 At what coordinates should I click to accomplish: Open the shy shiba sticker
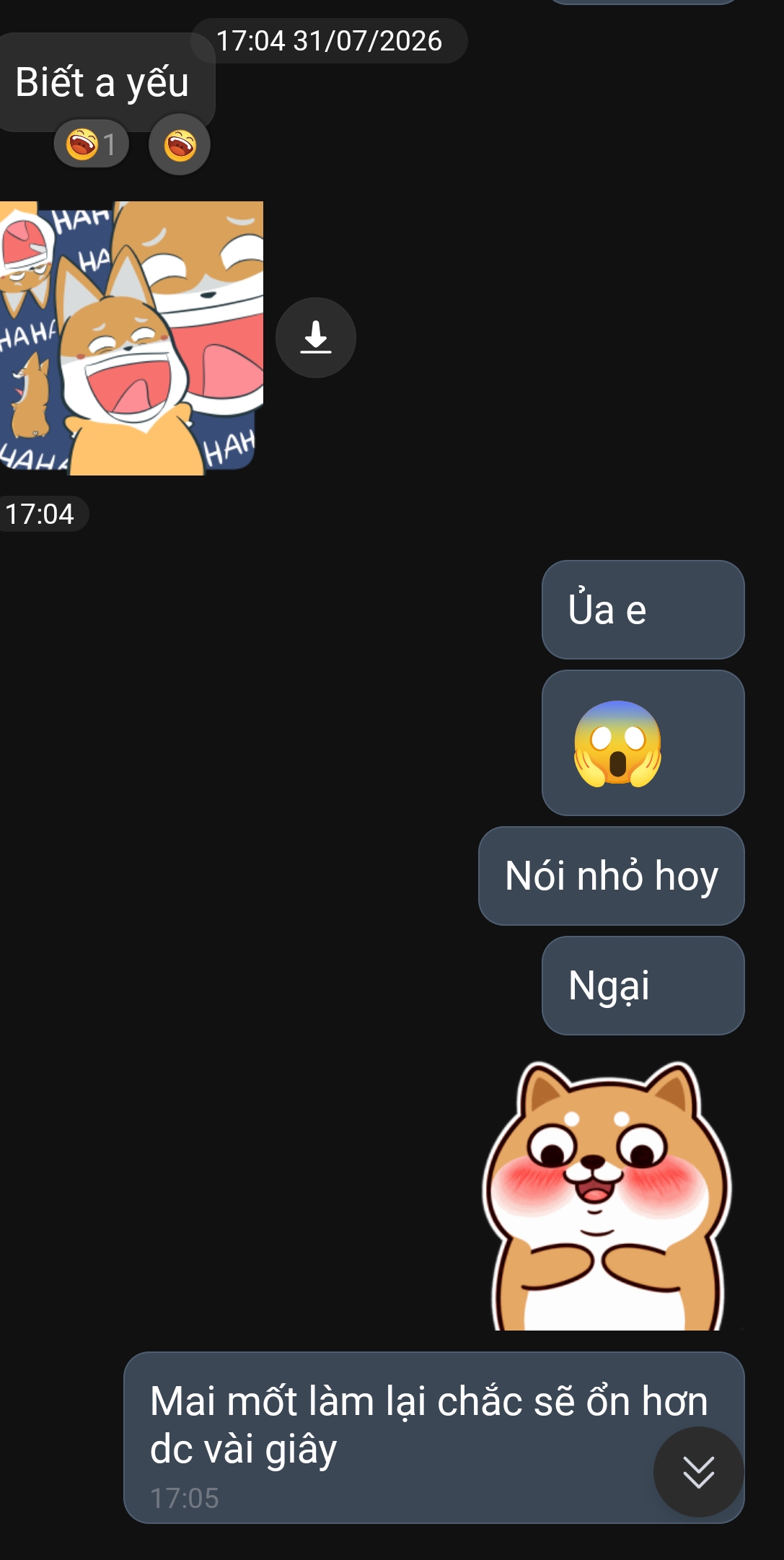(x=607, y=1196)
